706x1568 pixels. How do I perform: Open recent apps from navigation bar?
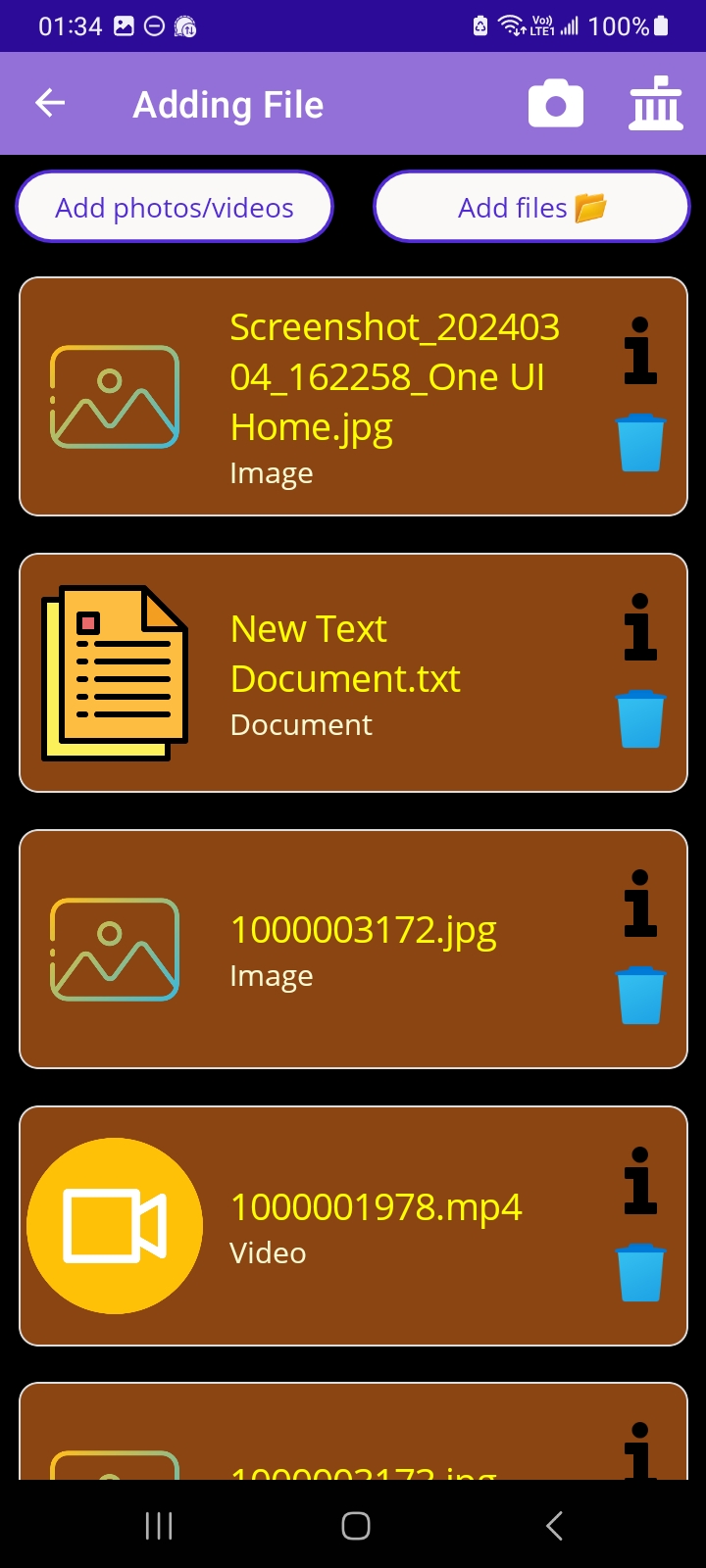tap(159, 1525)
